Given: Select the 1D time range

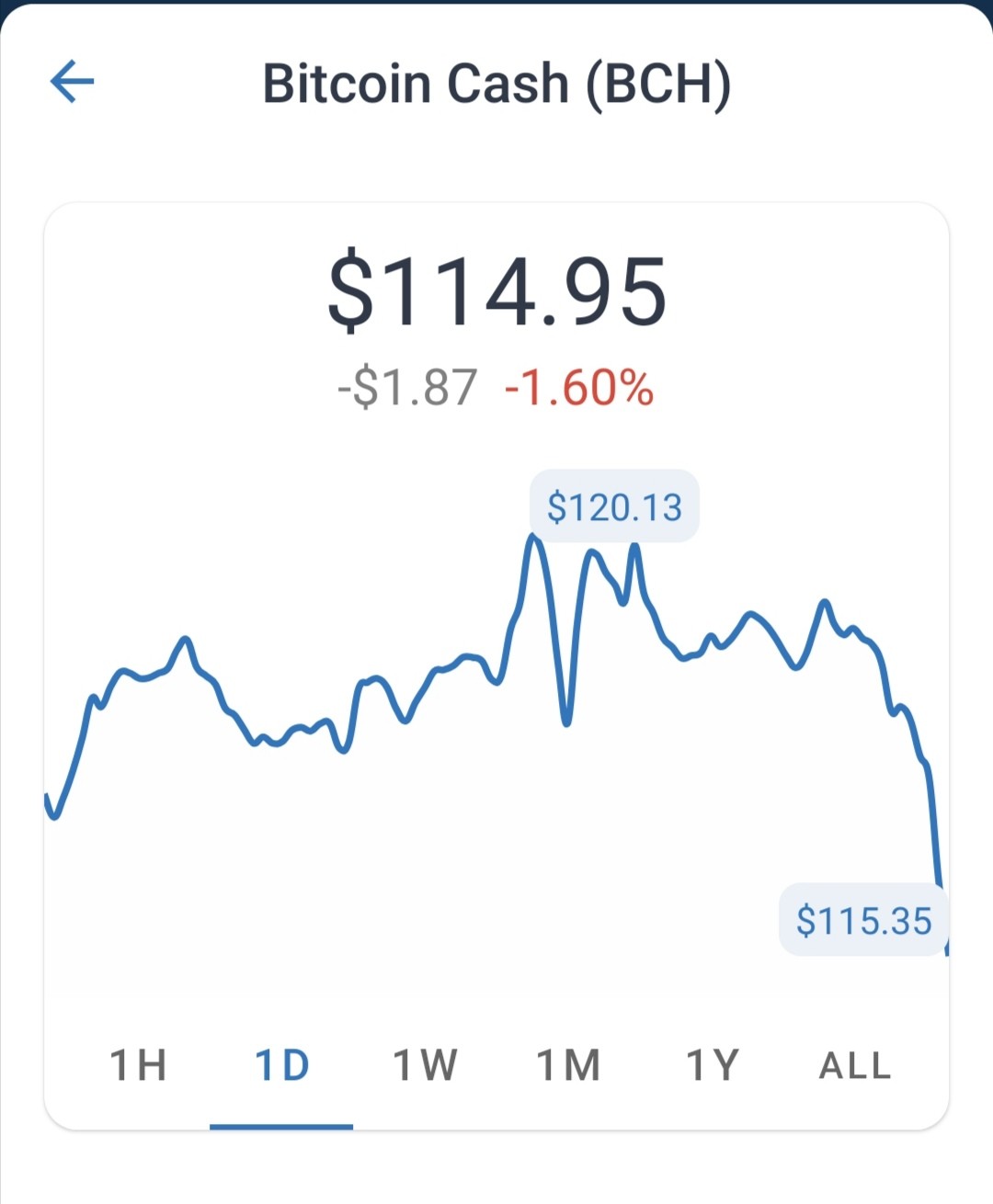Looking at the screenshot, I should [x=281, y=1066].
